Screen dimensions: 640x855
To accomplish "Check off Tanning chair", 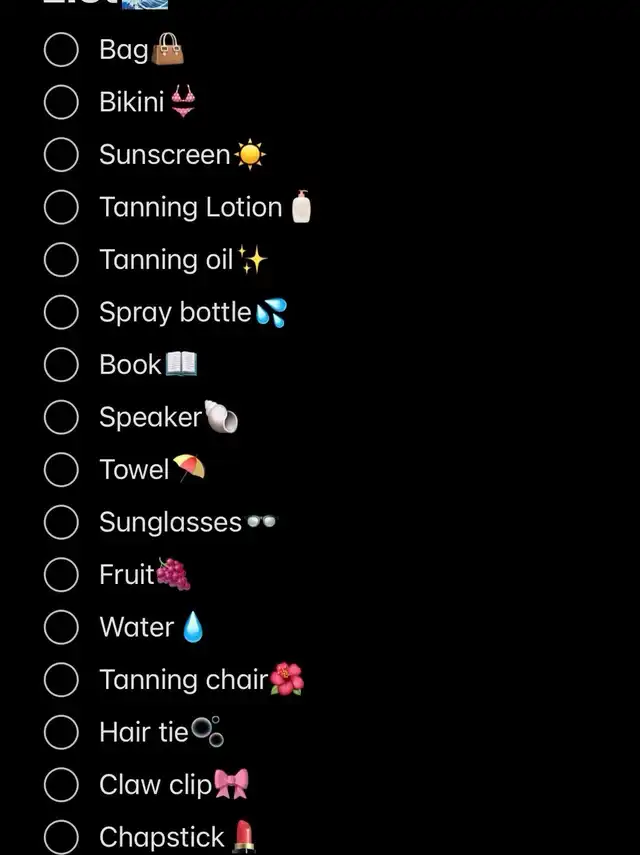I will tap(61, 680).
